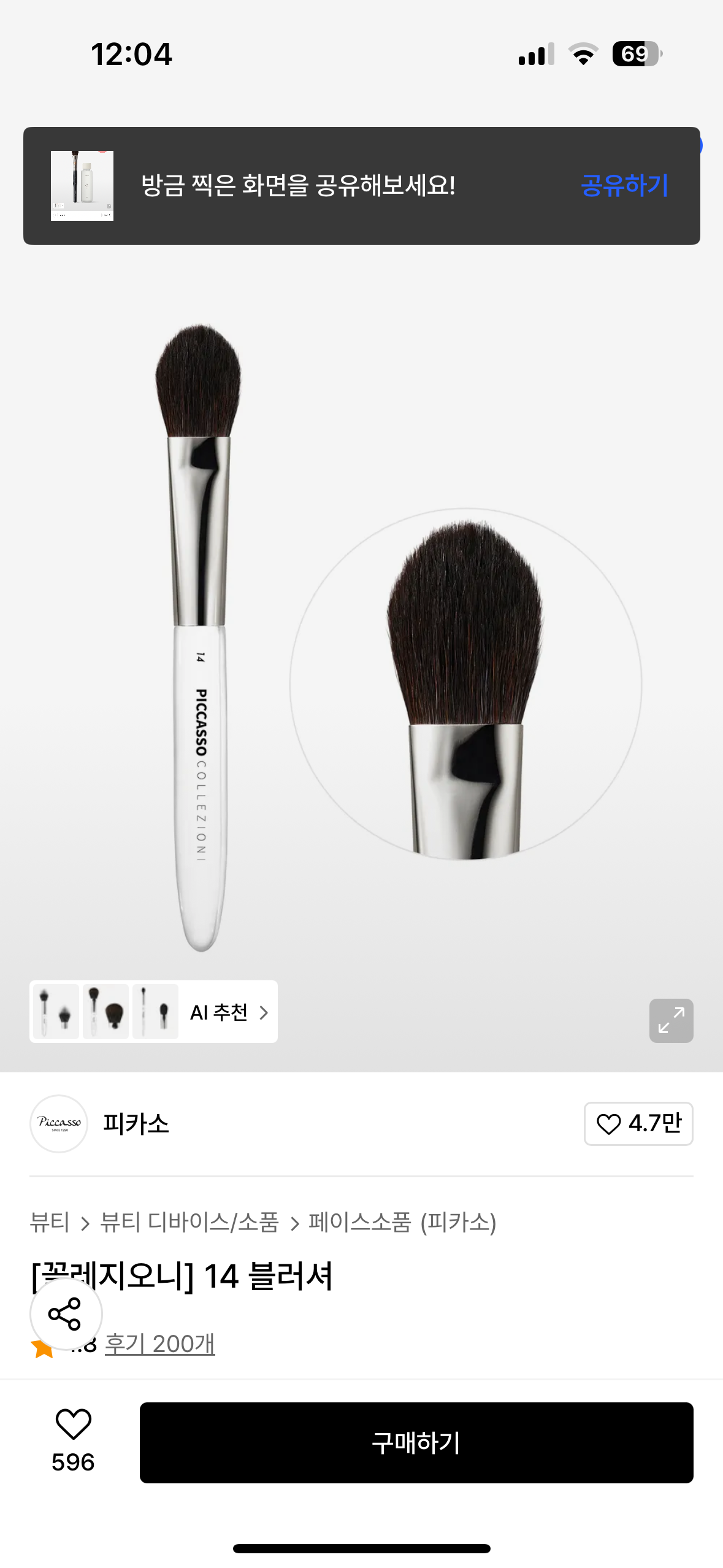The width and height of the screenshot is (723, 1568).
Task: Open the just-captured screenshot thumbnail
Action: pyautogui.click(x=82, y=185)
